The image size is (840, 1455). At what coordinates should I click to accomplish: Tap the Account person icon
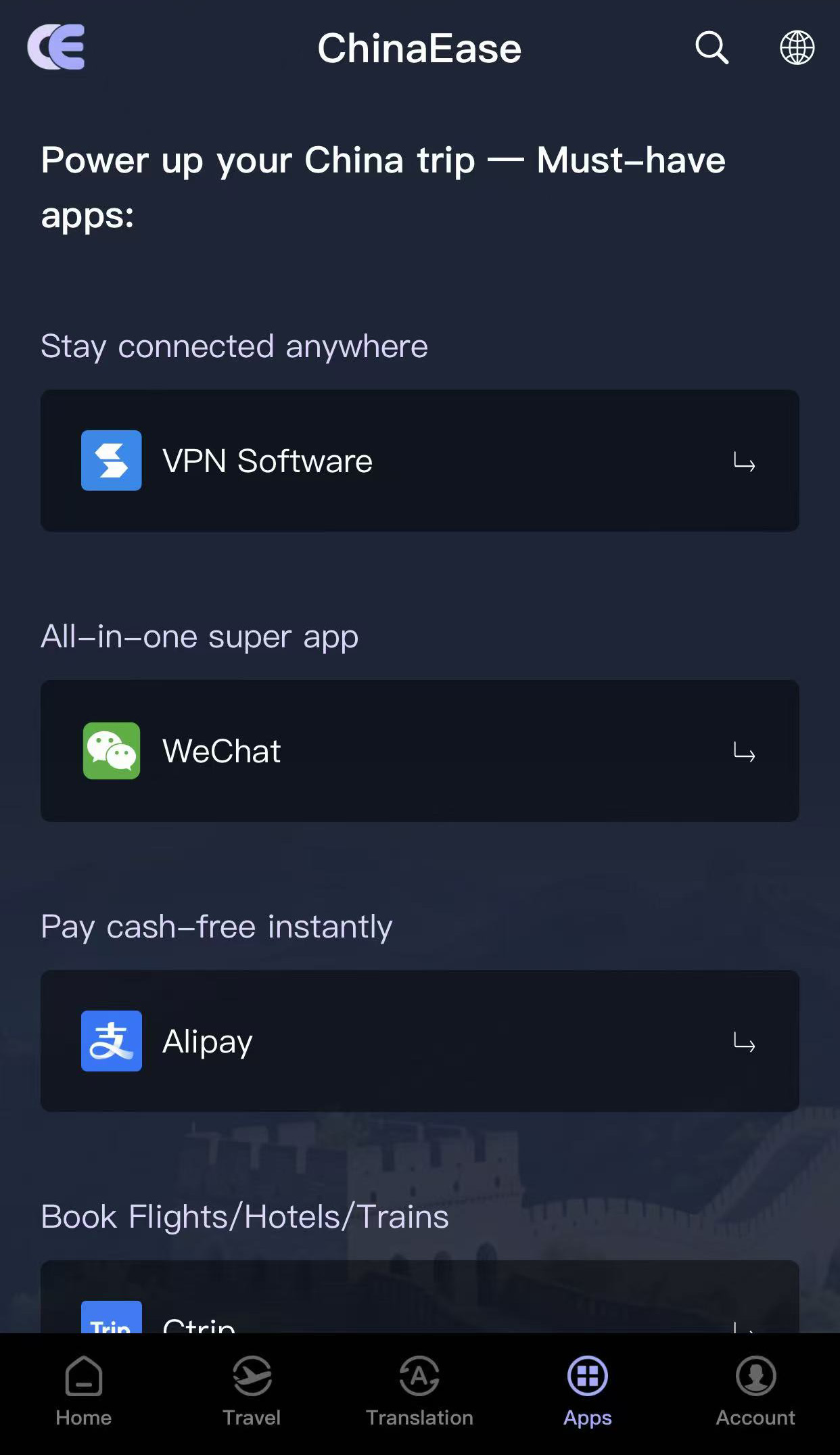click(x=755, y=1377)
